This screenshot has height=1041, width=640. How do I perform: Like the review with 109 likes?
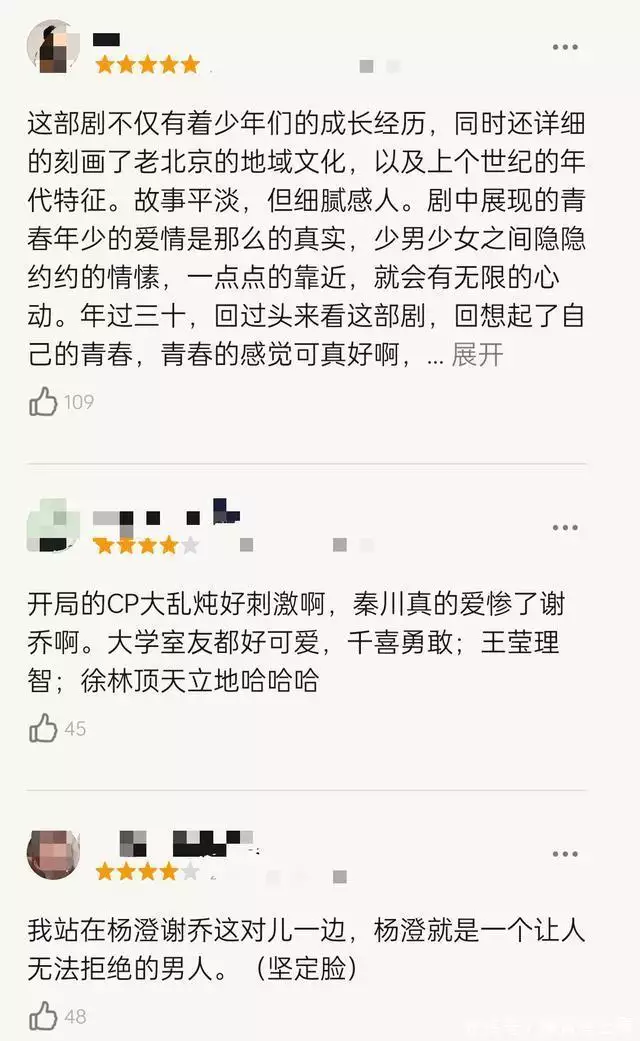pos(44,402)
